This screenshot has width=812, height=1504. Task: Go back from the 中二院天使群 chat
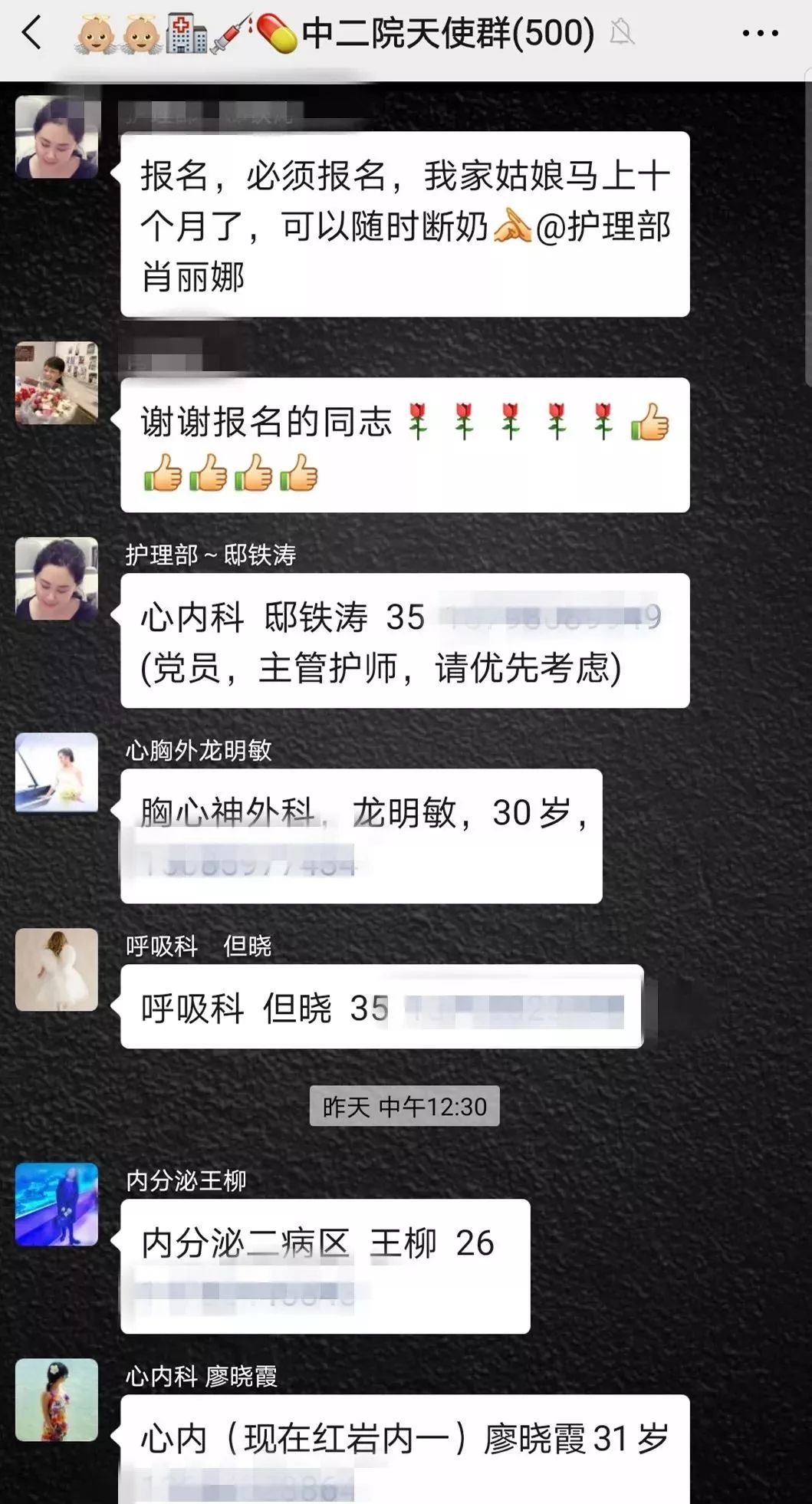click(32, 34)
